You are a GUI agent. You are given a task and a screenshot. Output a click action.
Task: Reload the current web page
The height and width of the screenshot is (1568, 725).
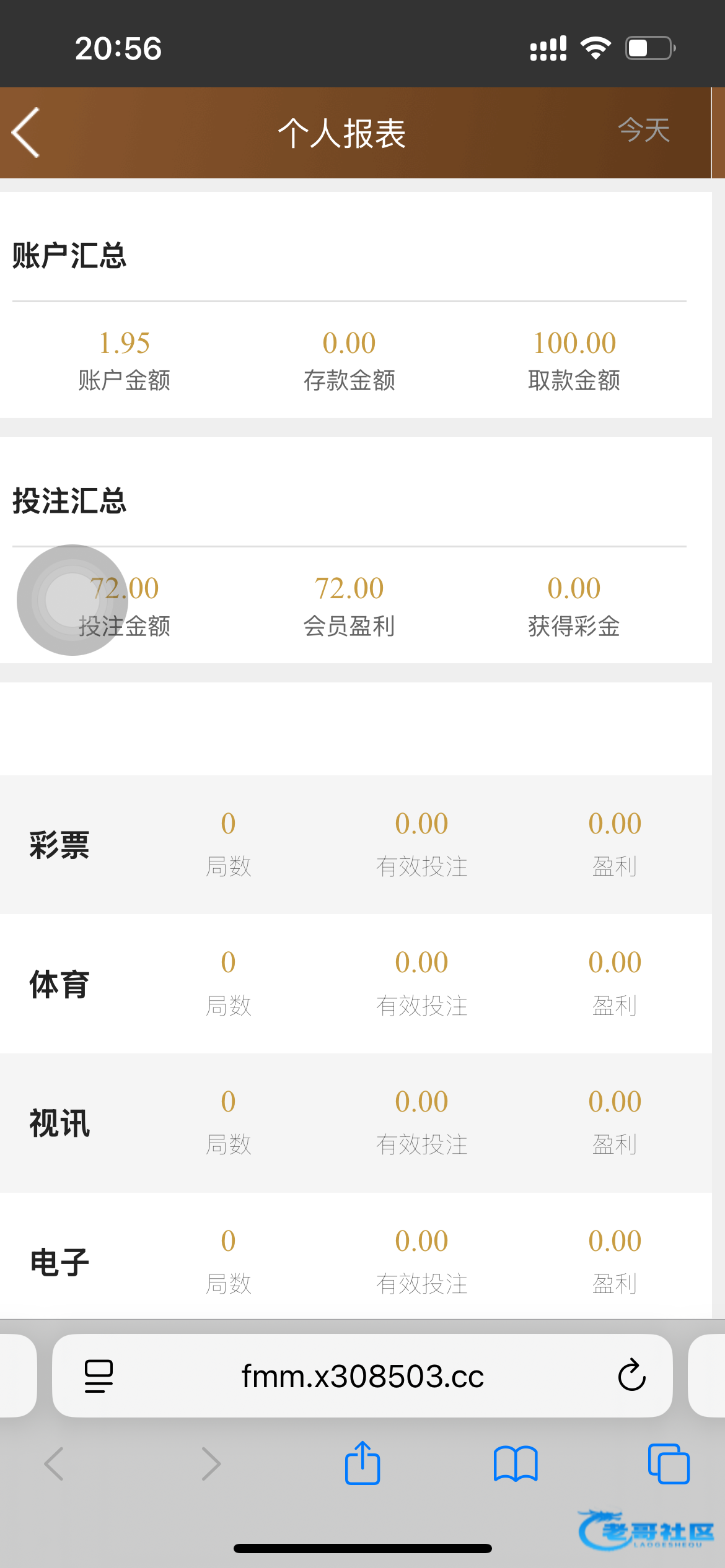click(631, 1375)
